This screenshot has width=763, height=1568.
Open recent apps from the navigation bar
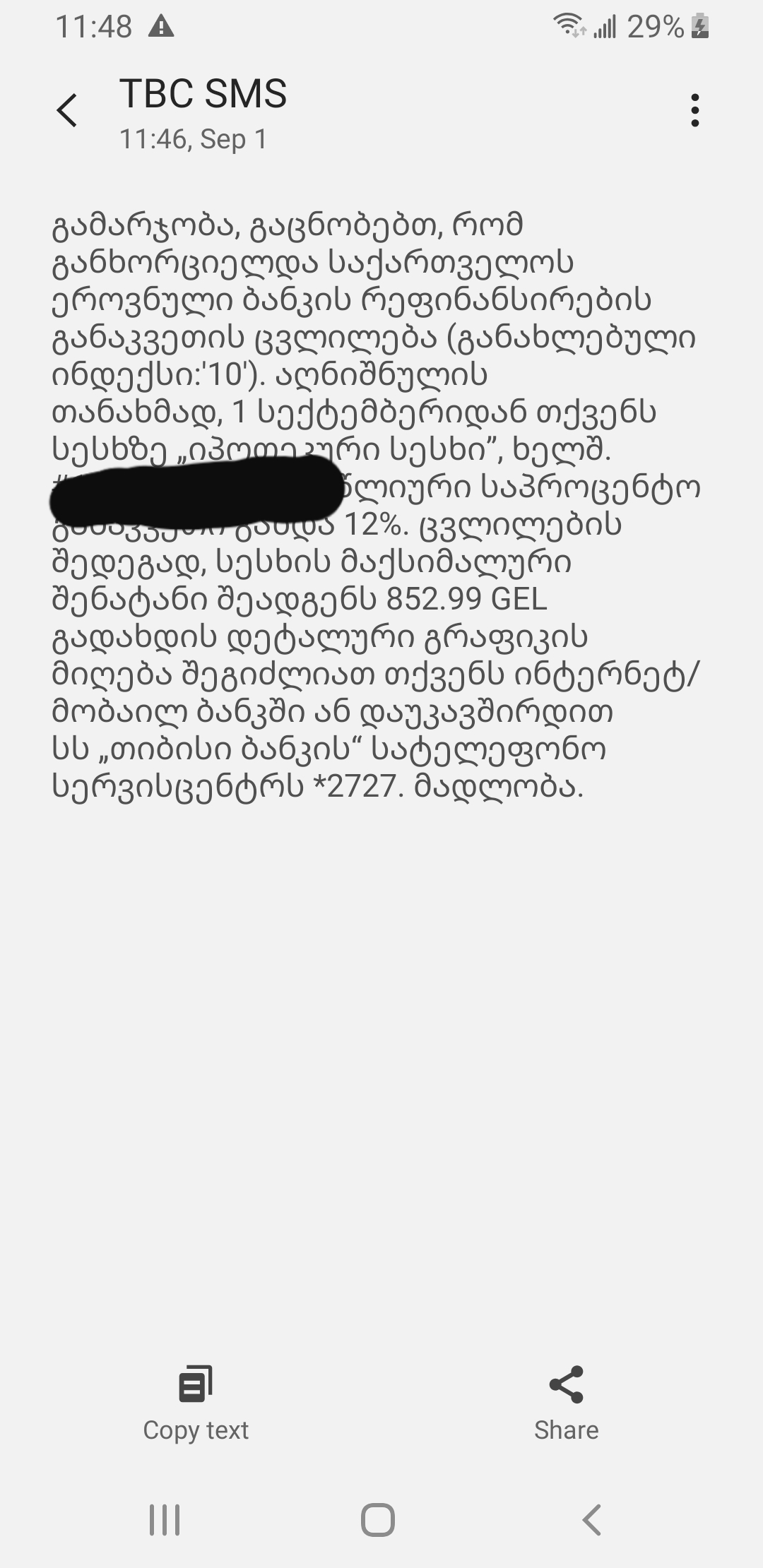click(x=165, y=1520)
